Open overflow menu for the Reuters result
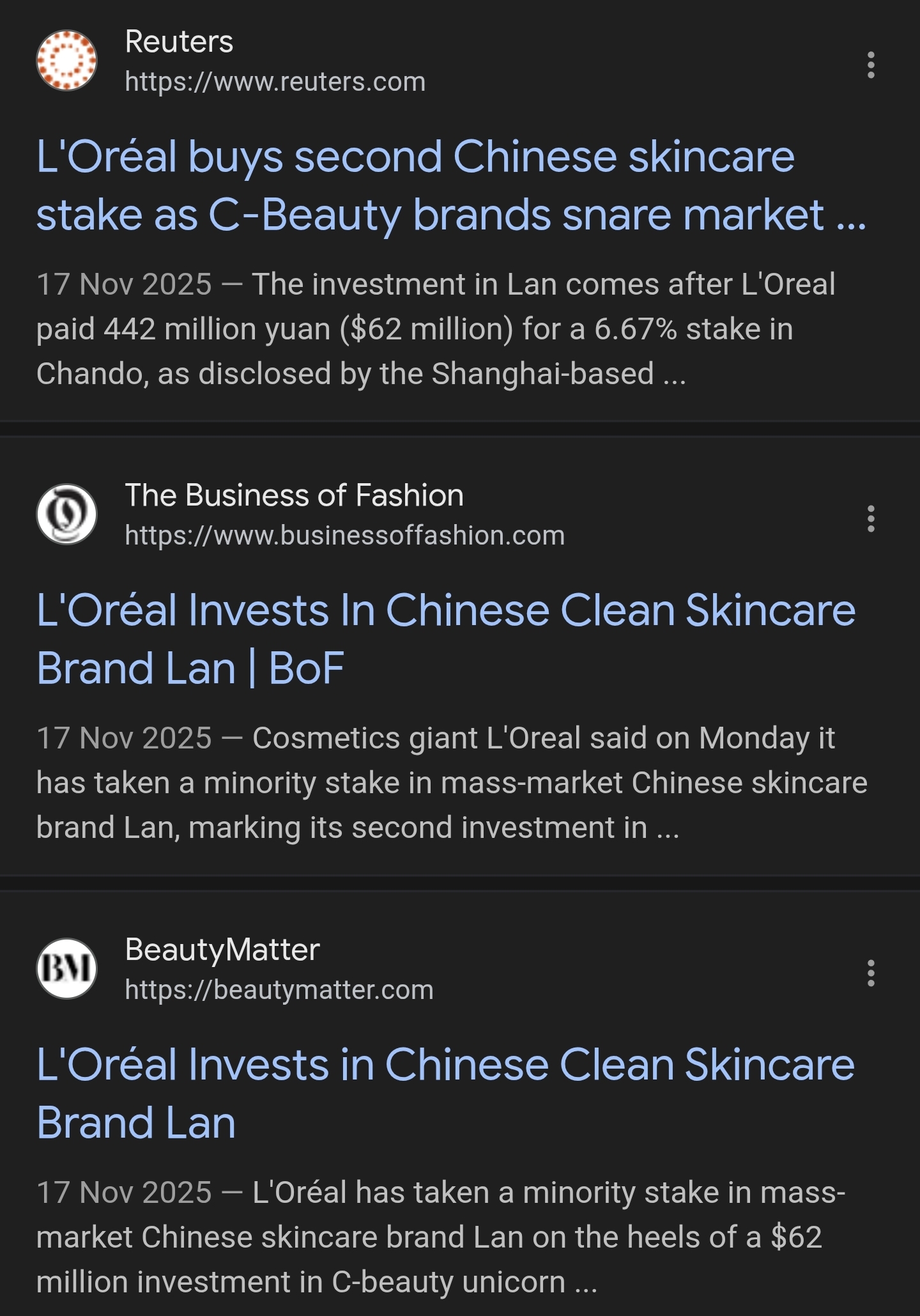The image size is (920, 1316). [870, 65]
